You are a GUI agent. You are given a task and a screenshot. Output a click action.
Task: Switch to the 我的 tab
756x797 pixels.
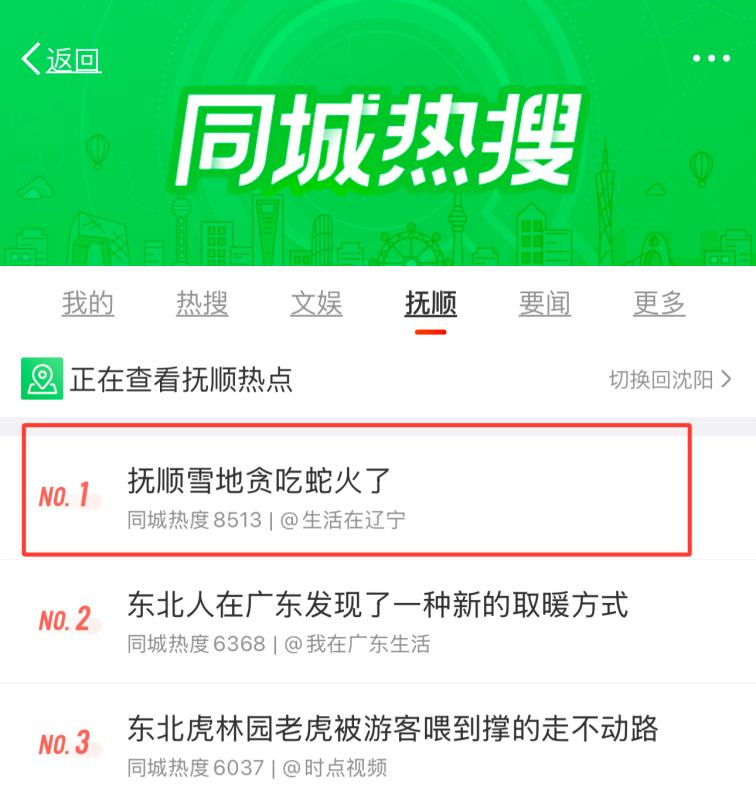[88, 303]
